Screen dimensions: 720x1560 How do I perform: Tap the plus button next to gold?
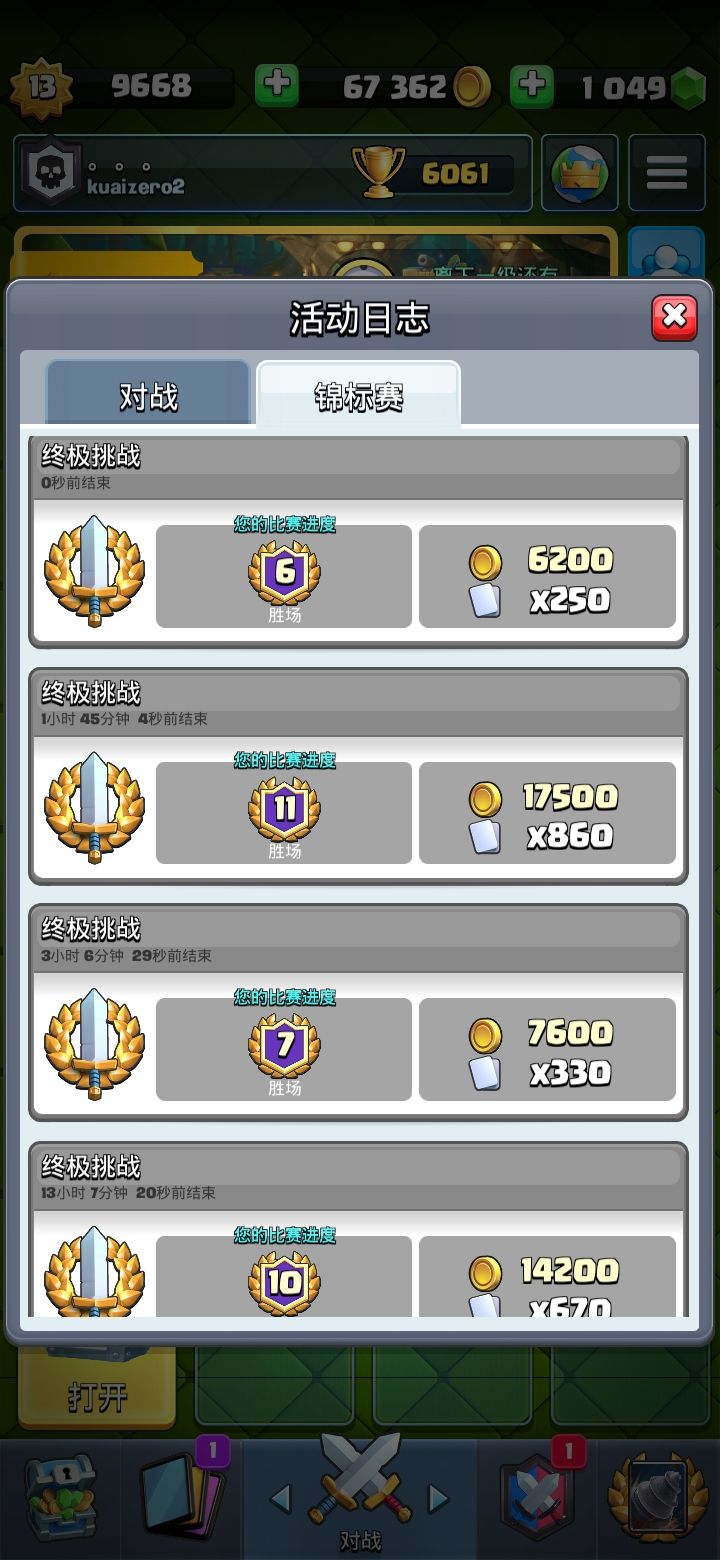[277, 86]
